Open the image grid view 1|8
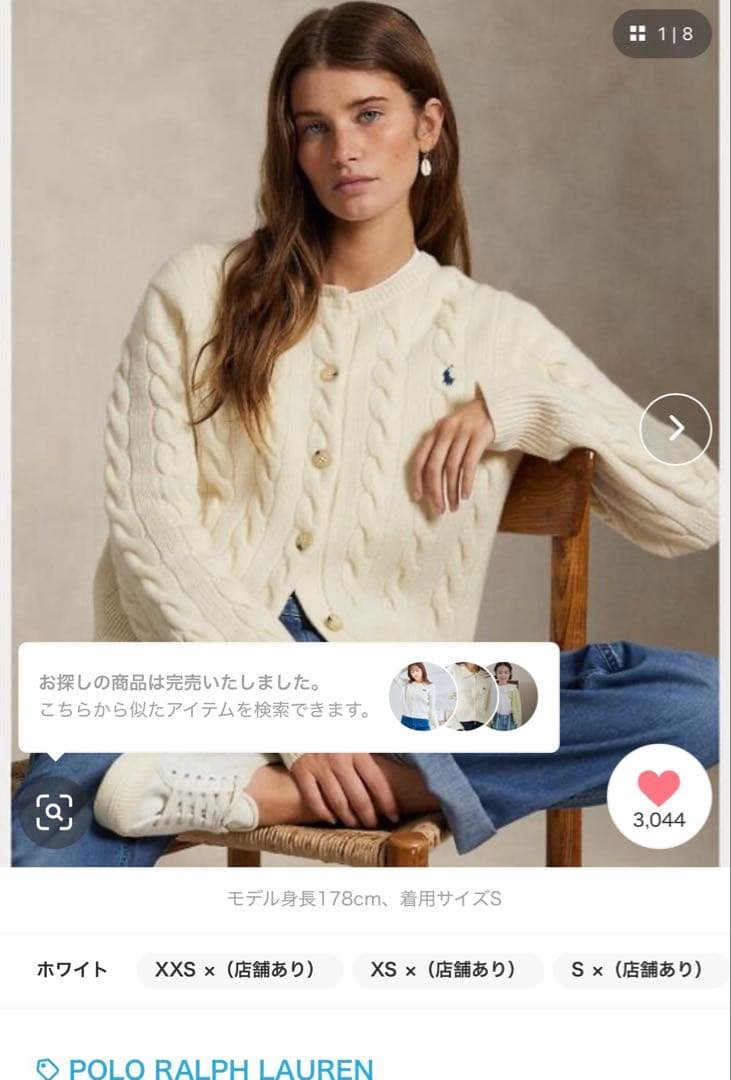 [x=662, y=34]
